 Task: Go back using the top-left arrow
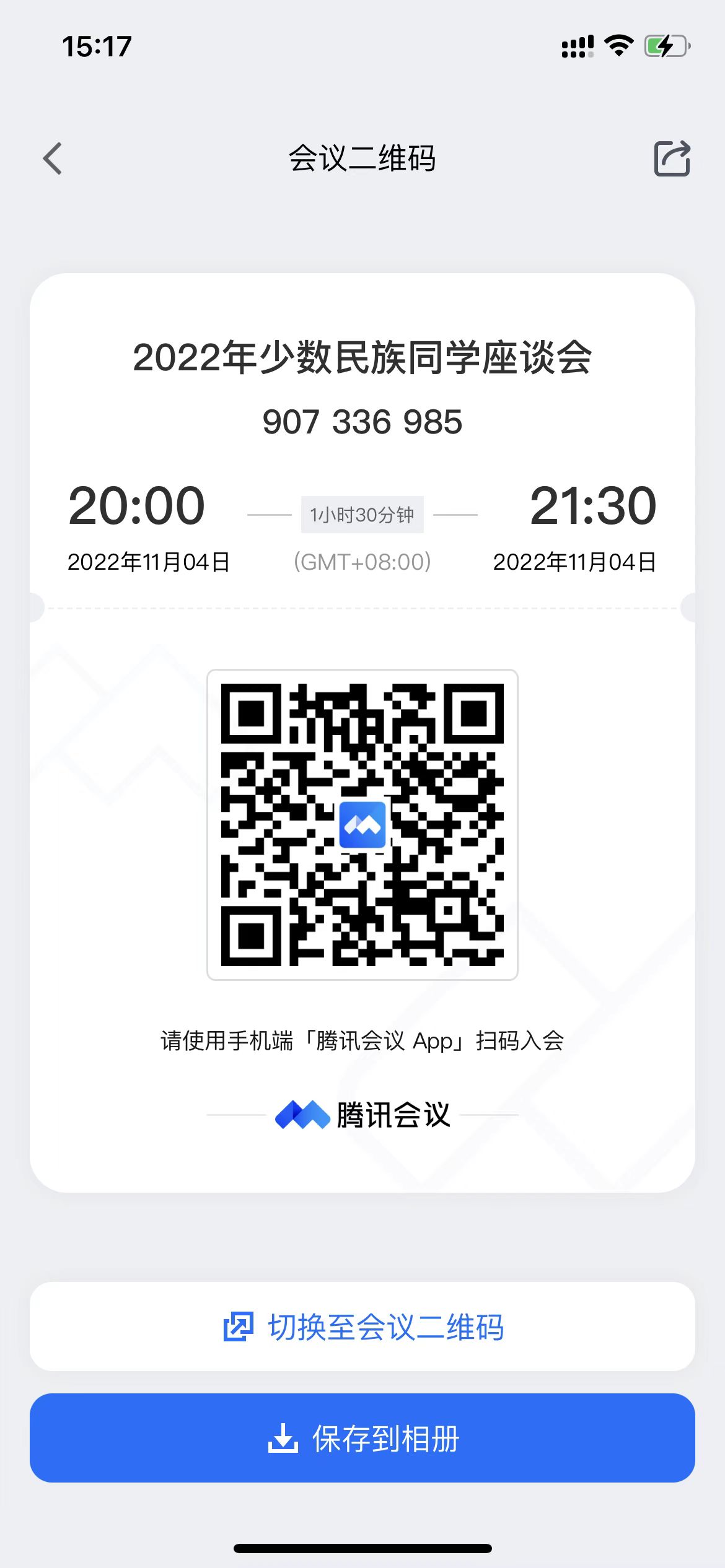[x=53, y=159]
